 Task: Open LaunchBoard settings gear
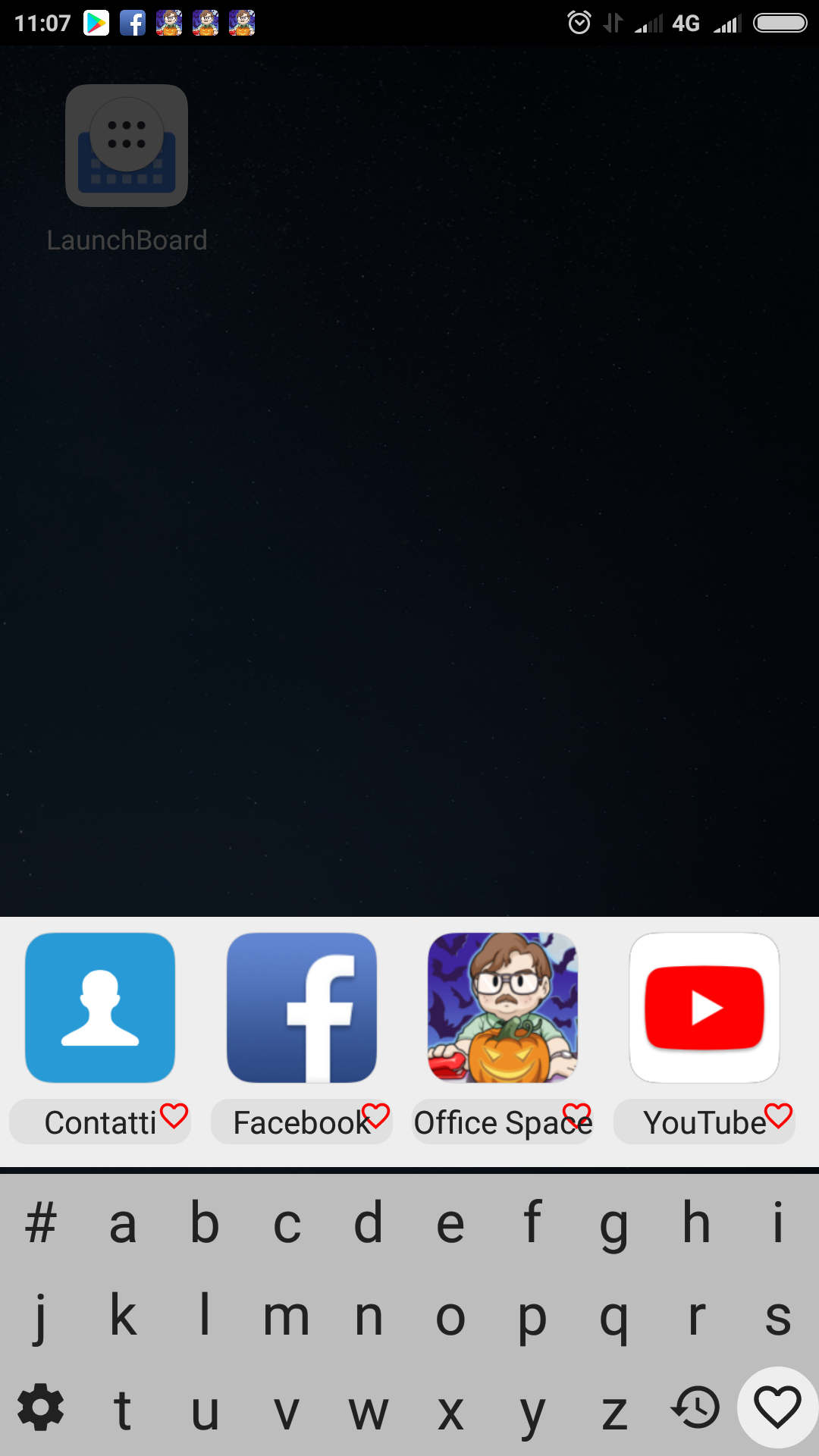click(41, 1407)
